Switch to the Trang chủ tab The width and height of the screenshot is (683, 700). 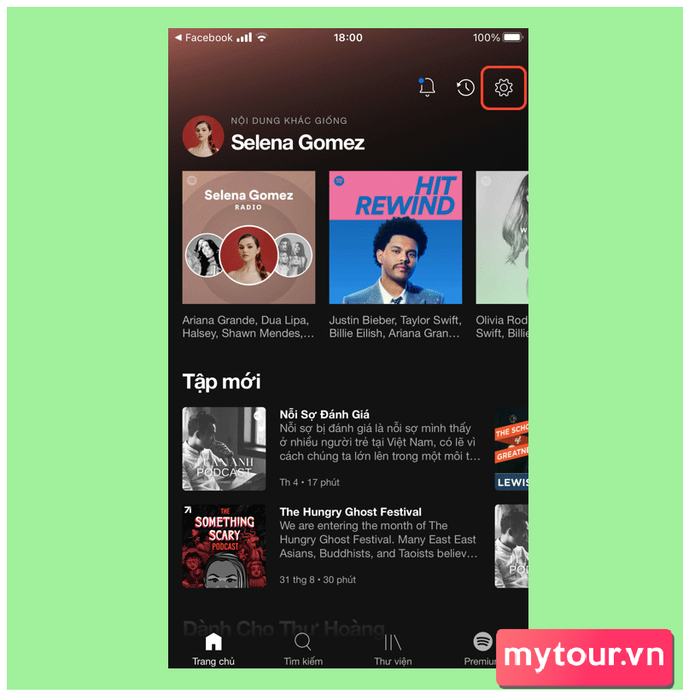213,648
